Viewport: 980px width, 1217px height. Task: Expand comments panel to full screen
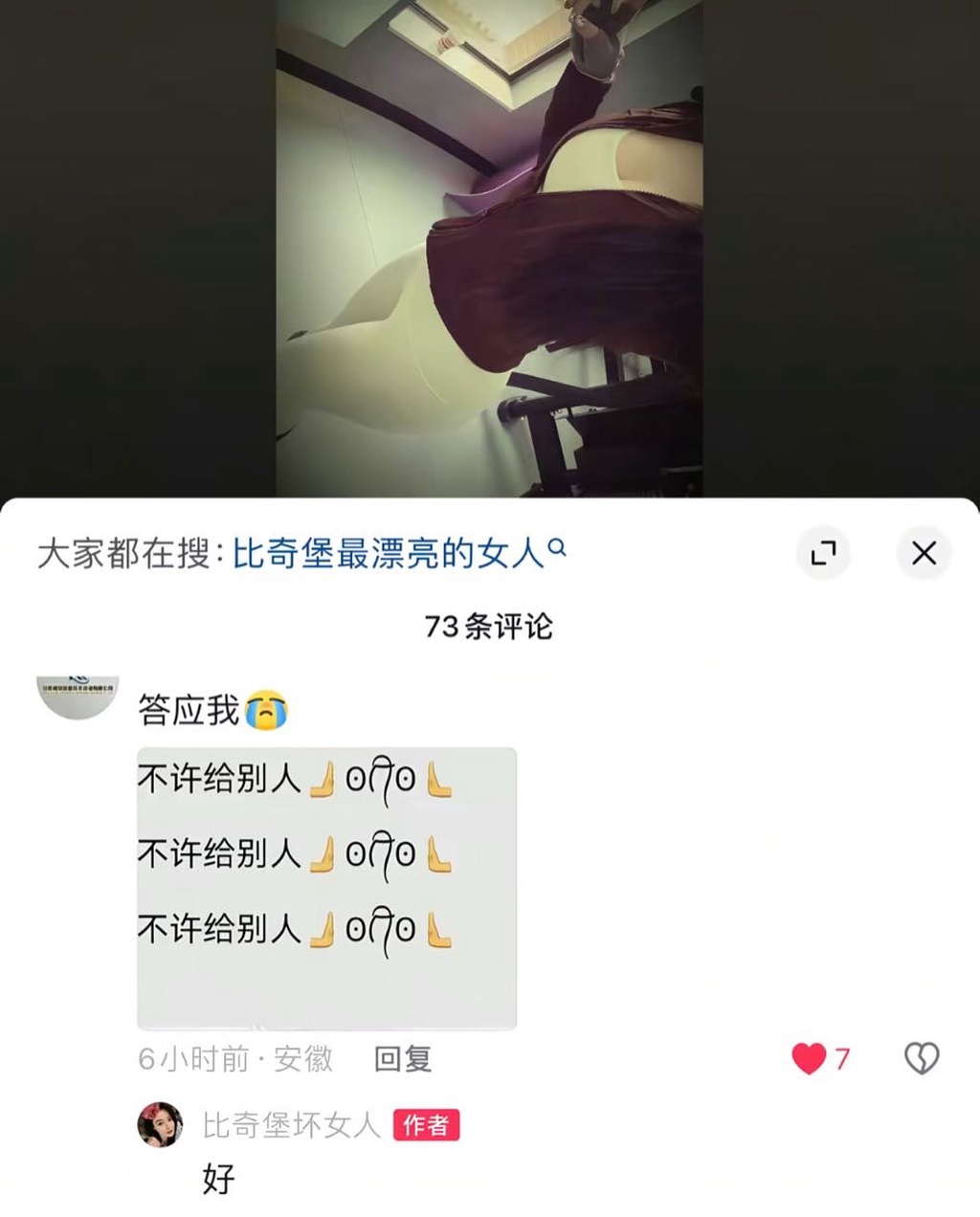823,553
